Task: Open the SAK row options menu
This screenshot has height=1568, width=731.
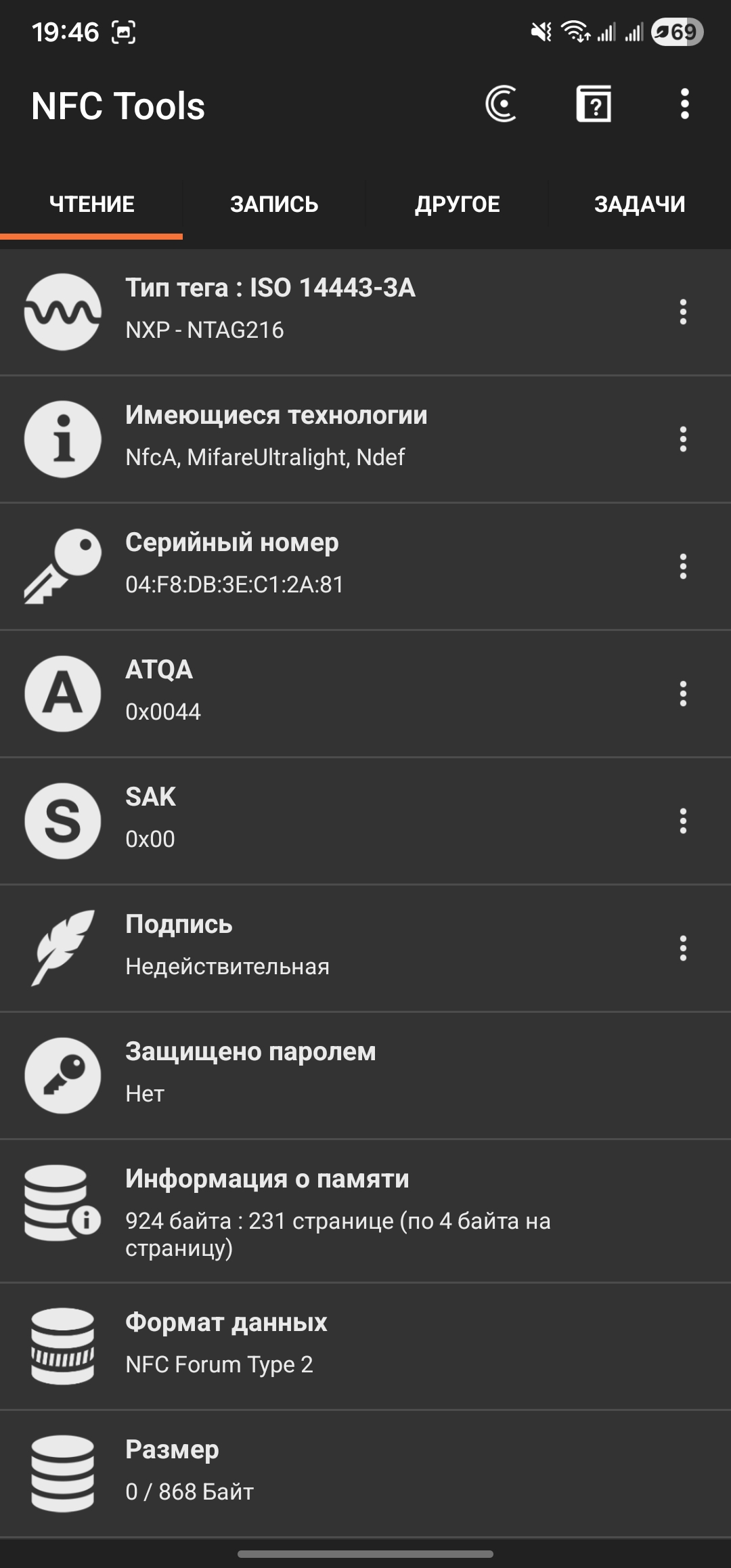Action: [683, 821]
